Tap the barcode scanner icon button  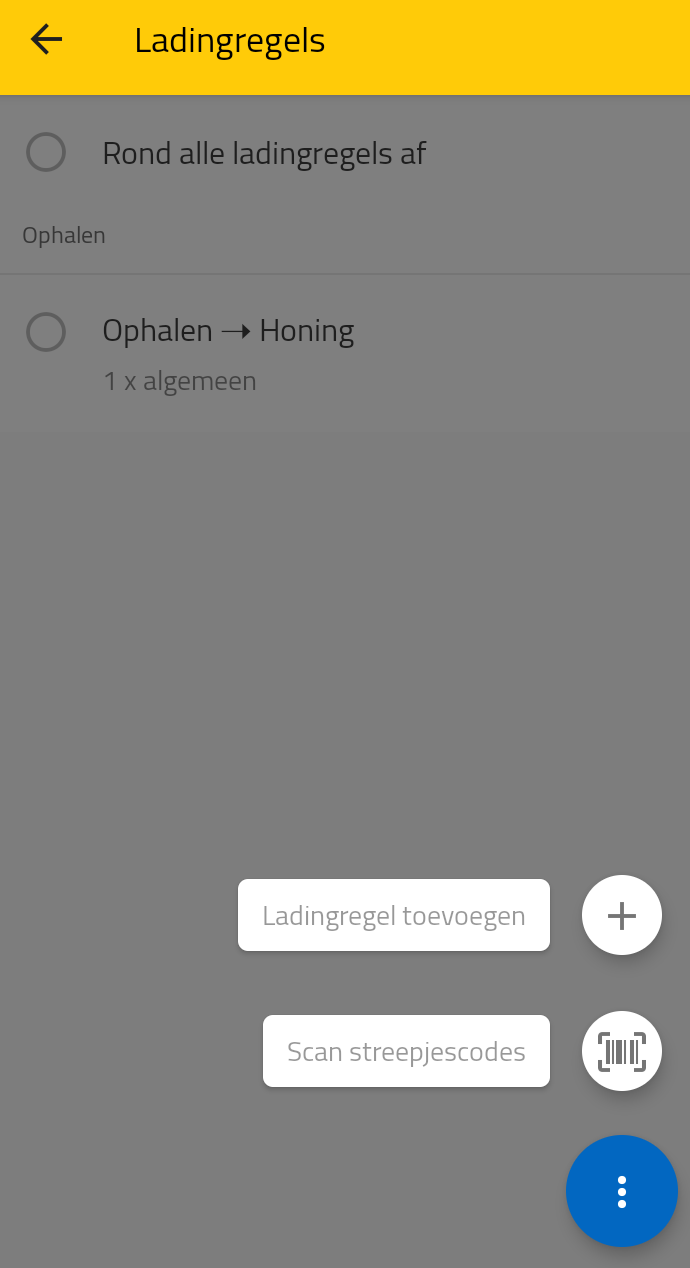622,1051
